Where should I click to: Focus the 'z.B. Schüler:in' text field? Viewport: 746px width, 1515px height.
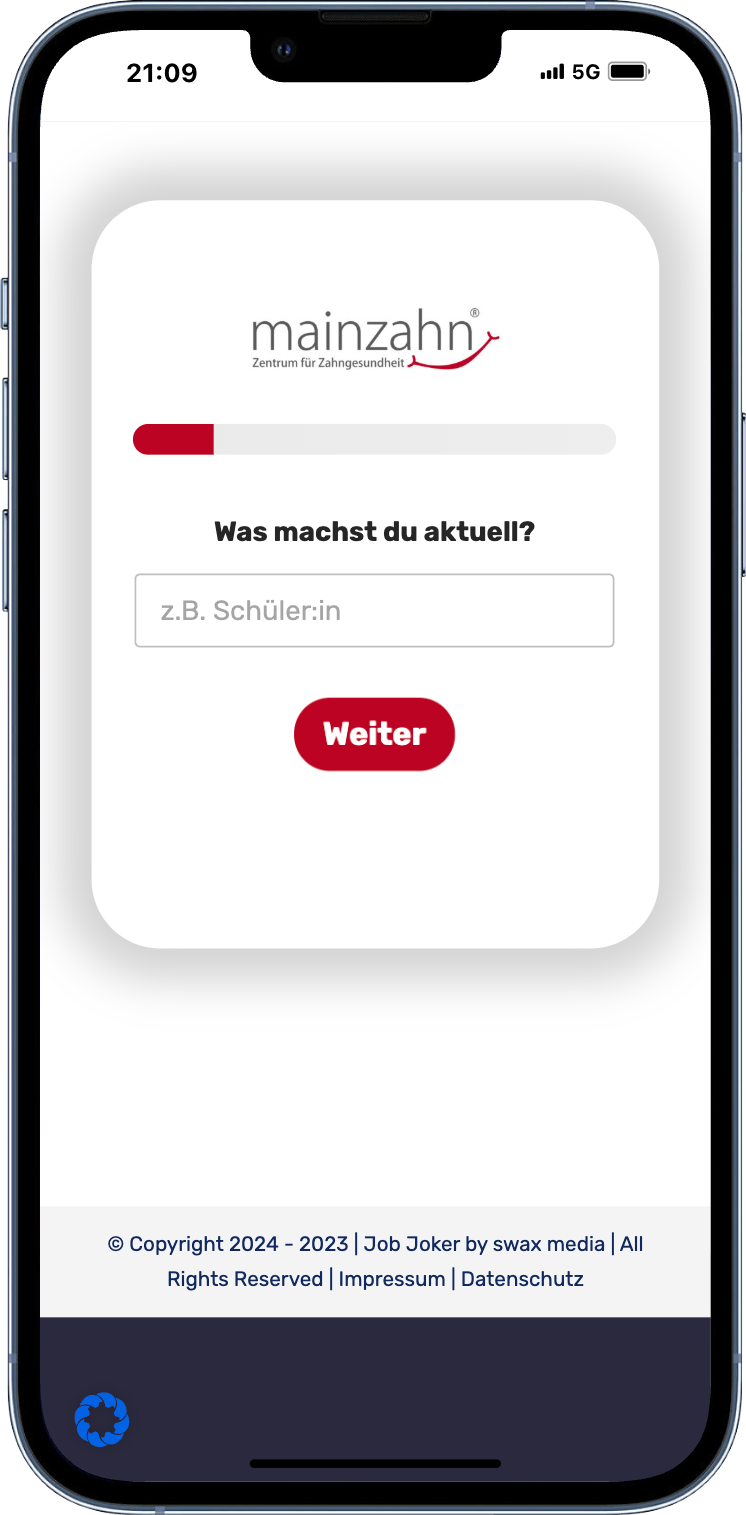click(374, 610)
